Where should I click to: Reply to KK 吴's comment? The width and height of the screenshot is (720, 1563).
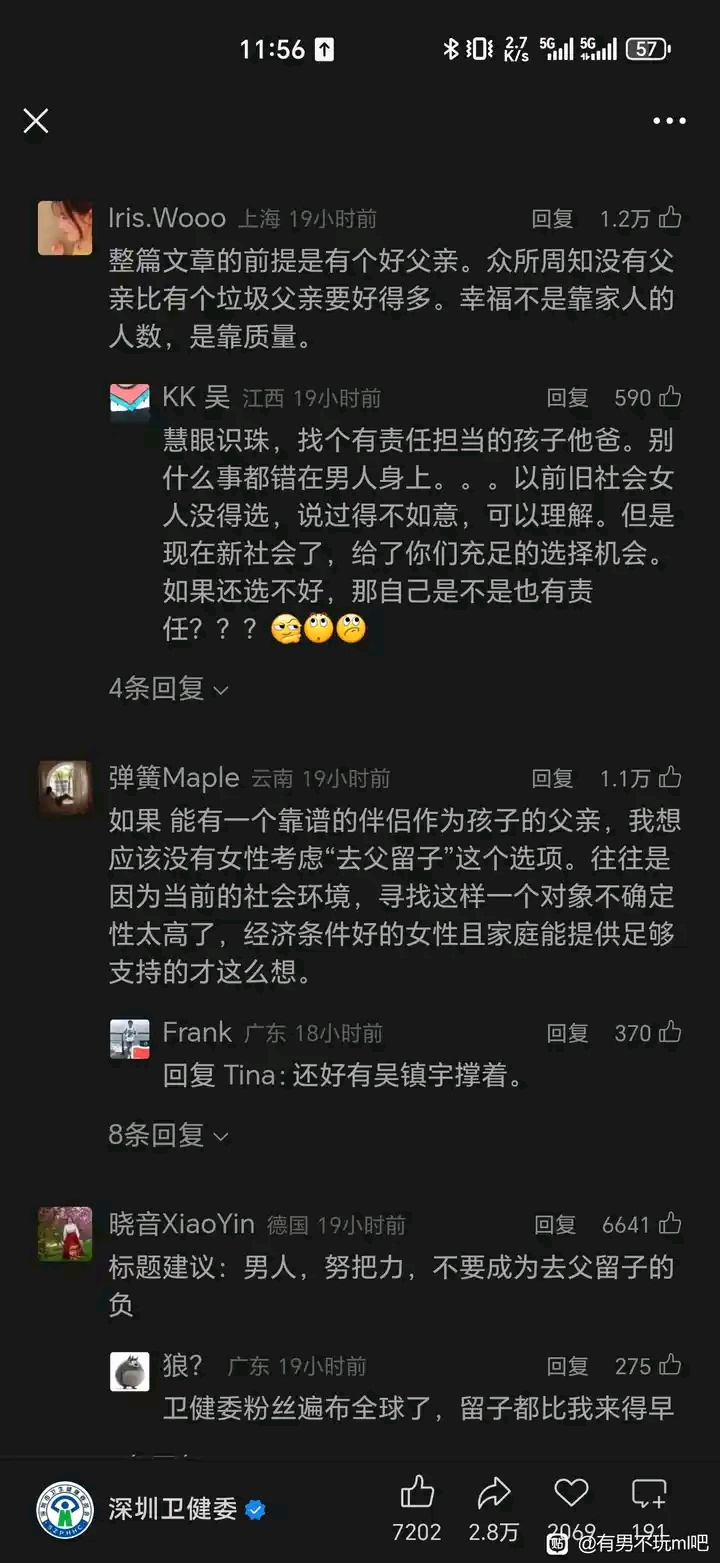coord(567,398)
